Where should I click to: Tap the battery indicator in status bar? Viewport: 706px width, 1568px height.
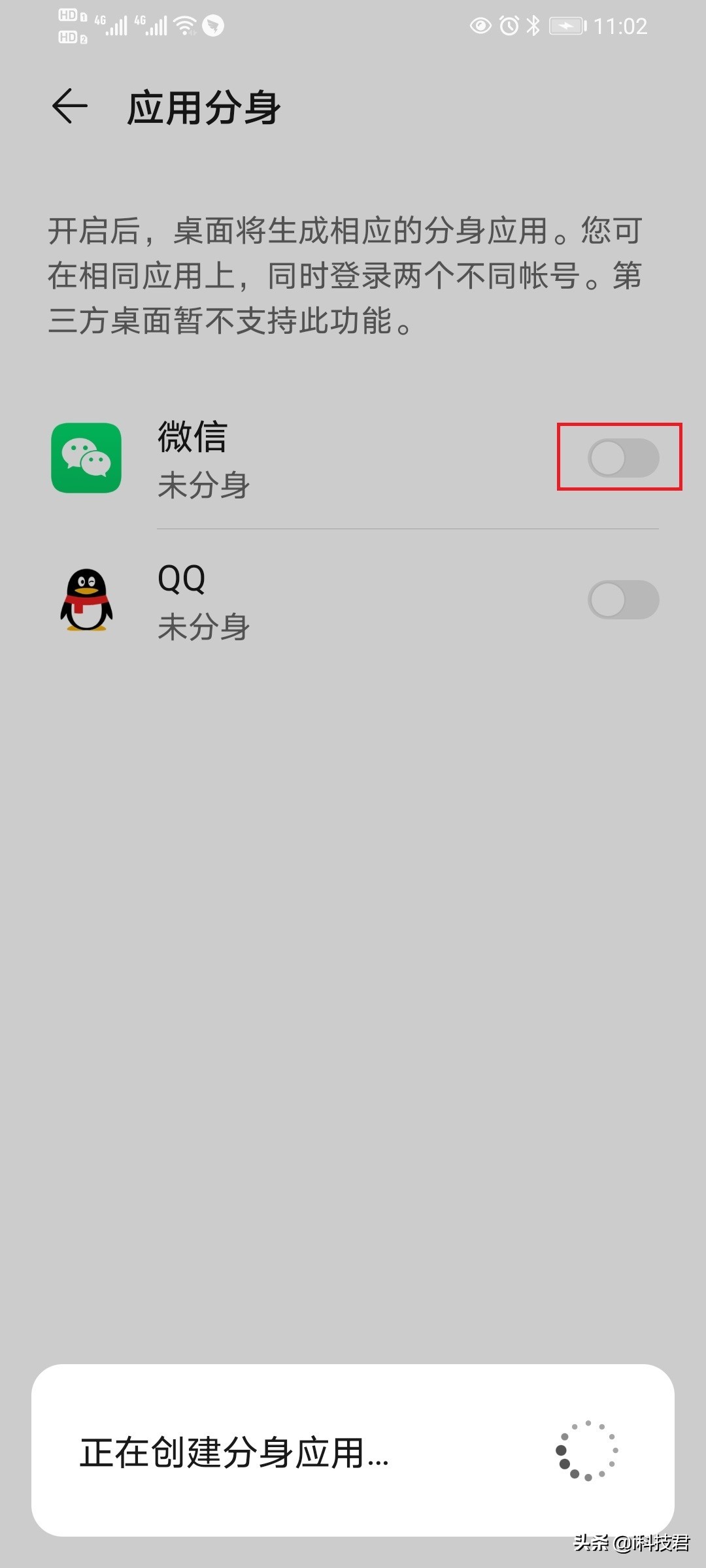click(567, 25)
